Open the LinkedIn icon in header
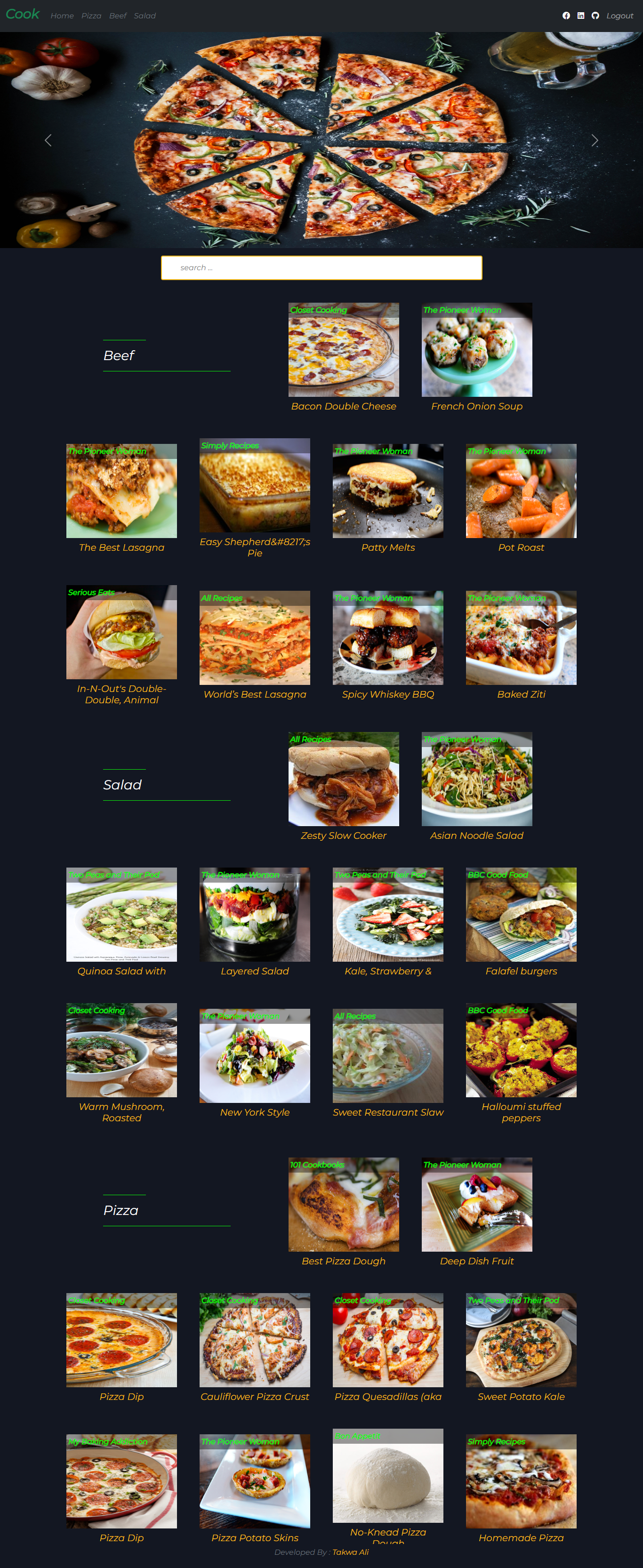 pyautogui.click(x=581, y=16)
